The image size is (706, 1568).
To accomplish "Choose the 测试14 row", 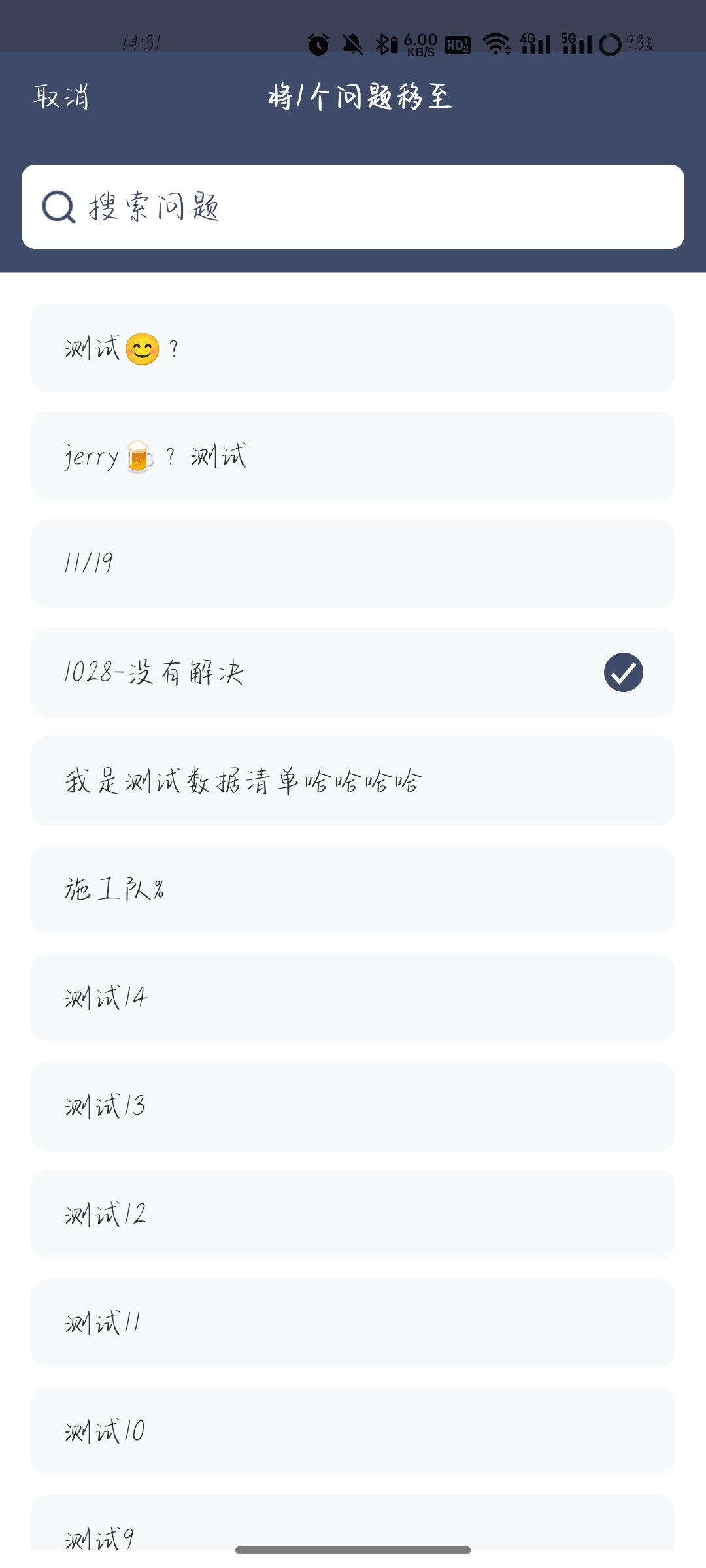I will 353,998.
